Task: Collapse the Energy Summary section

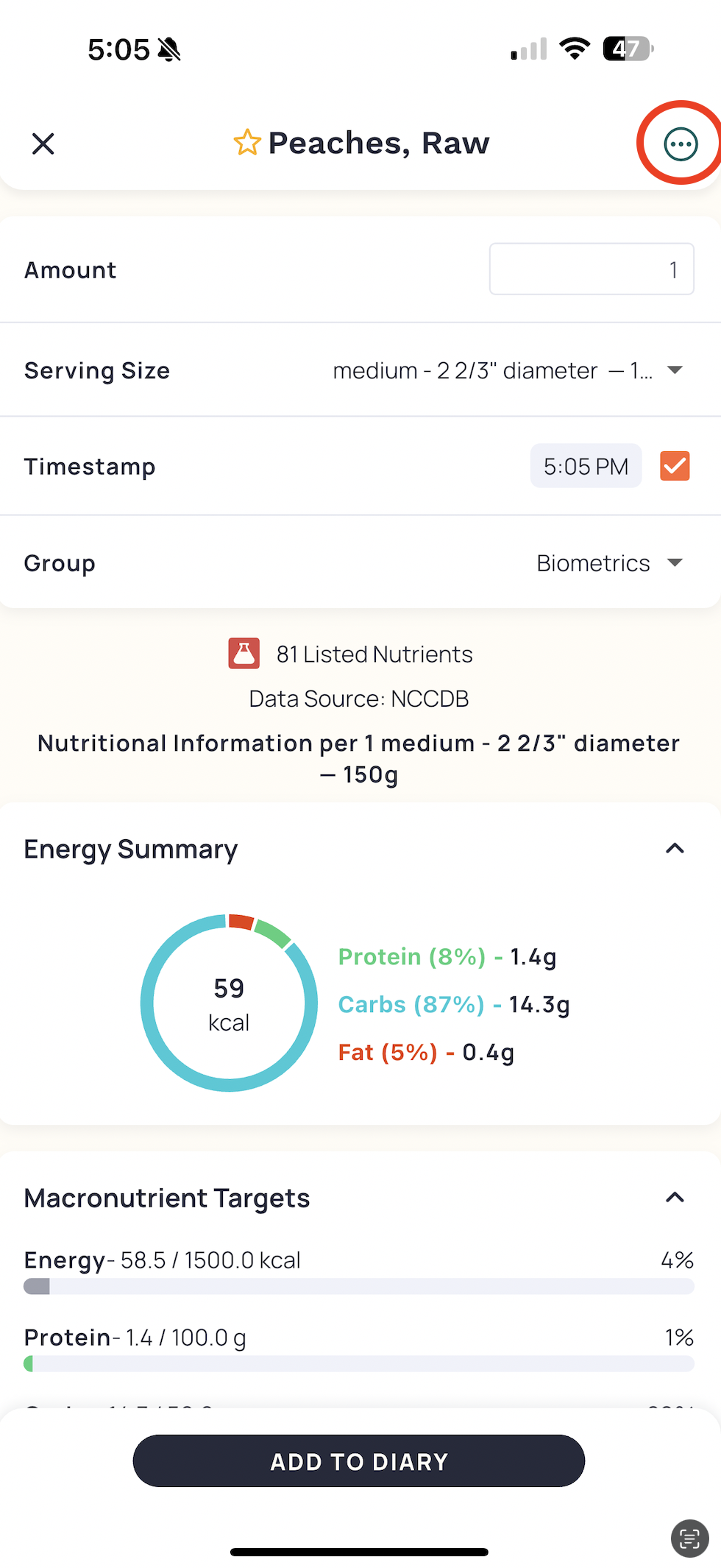Action: 675,849
